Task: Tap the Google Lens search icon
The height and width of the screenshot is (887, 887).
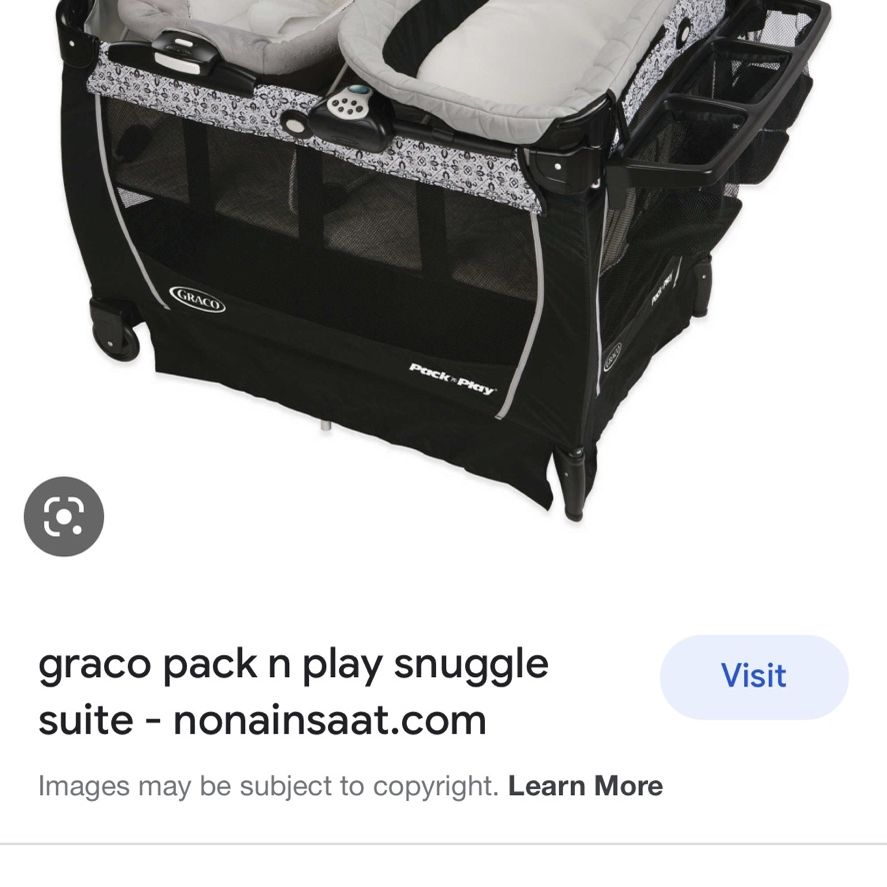Action: 64,516
